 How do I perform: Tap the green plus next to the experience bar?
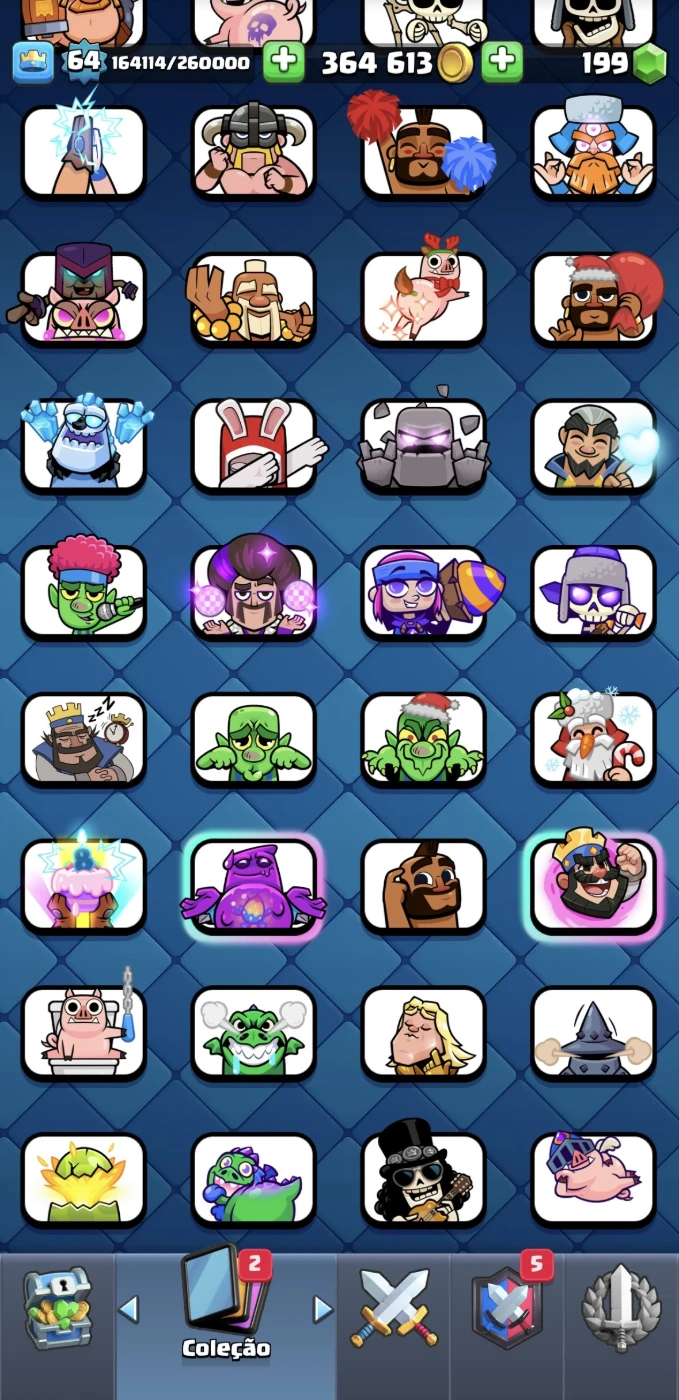click(283, 63)
